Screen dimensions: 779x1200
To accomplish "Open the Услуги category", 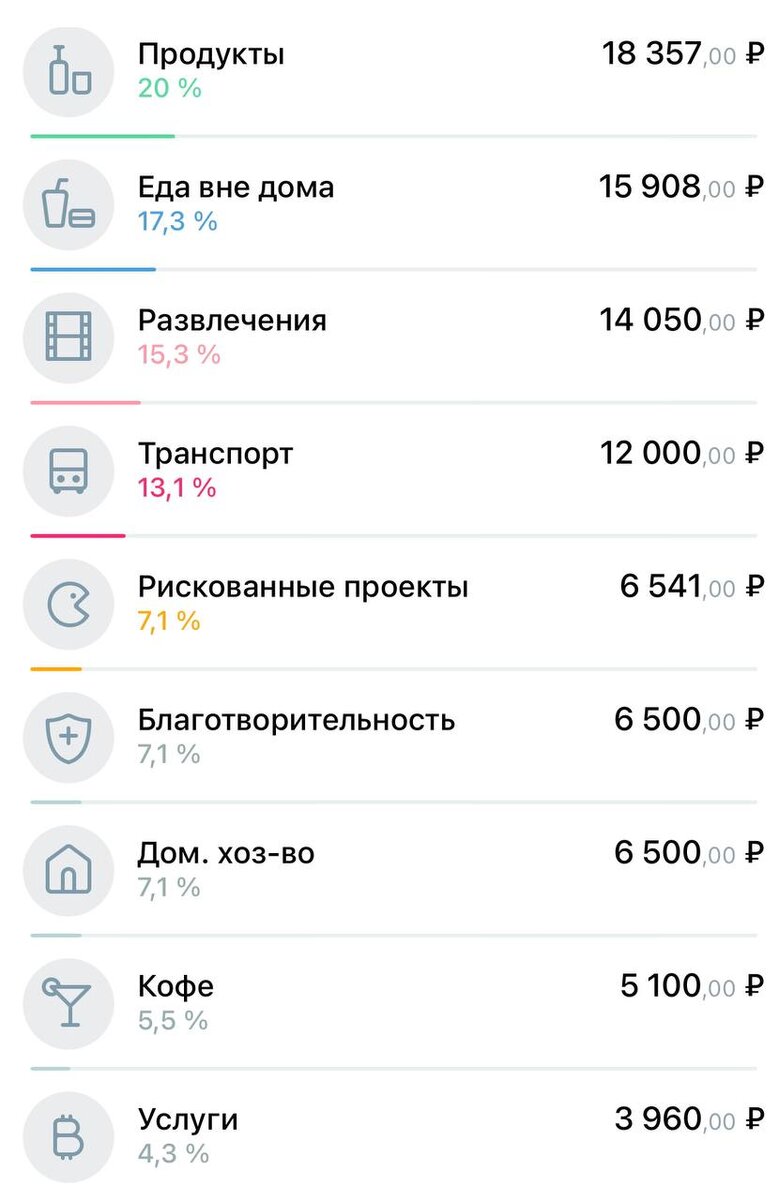I will coord(188,1120).
